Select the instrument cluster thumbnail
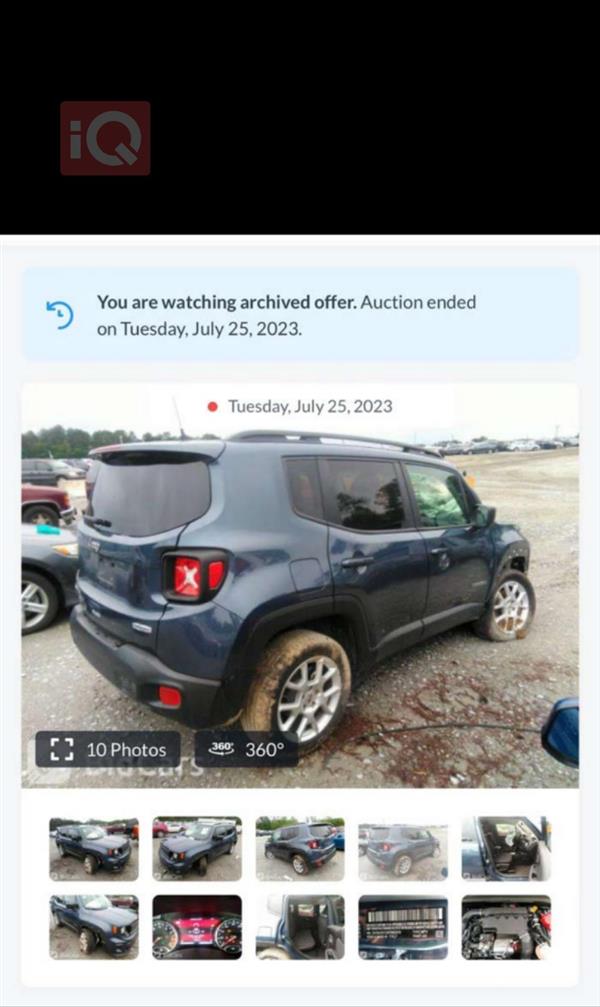 point(197,927)
